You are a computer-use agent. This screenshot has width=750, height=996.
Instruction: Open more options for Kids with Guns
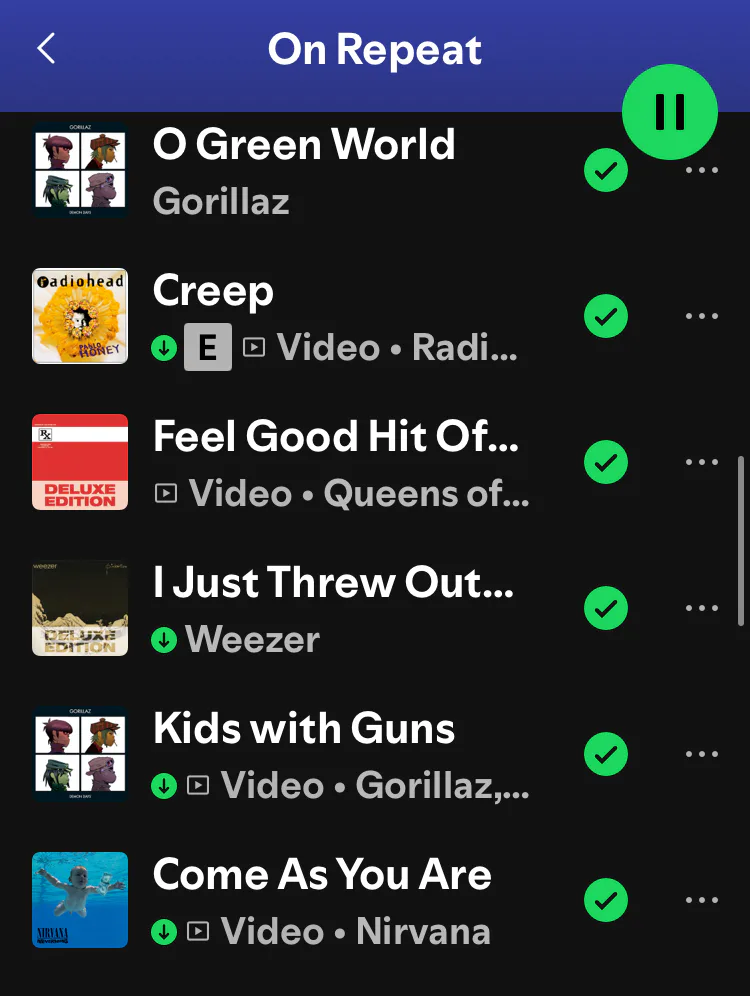[x=702, y=754]
